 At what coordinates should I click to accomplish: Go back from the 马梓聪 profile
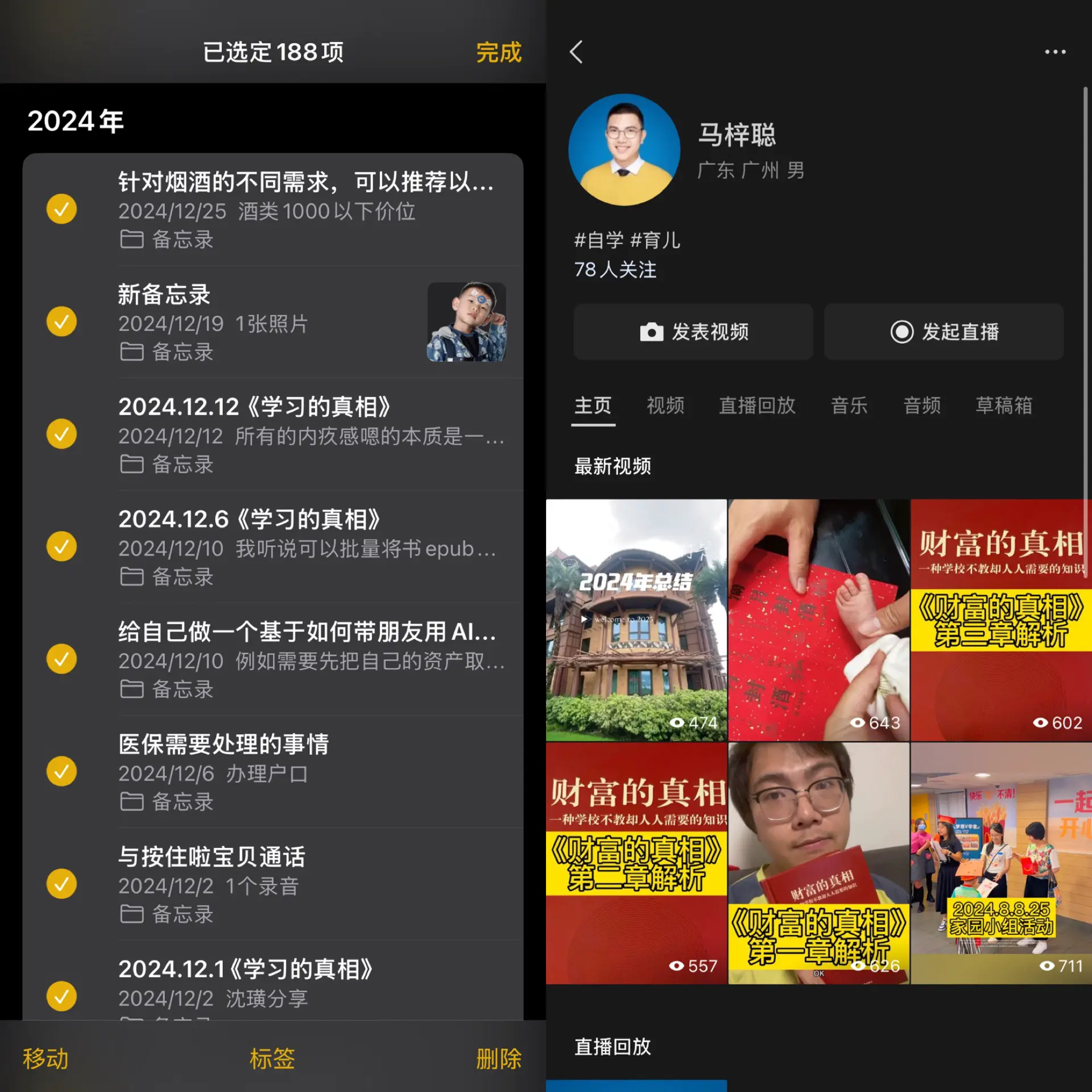(x=576, y=52)
